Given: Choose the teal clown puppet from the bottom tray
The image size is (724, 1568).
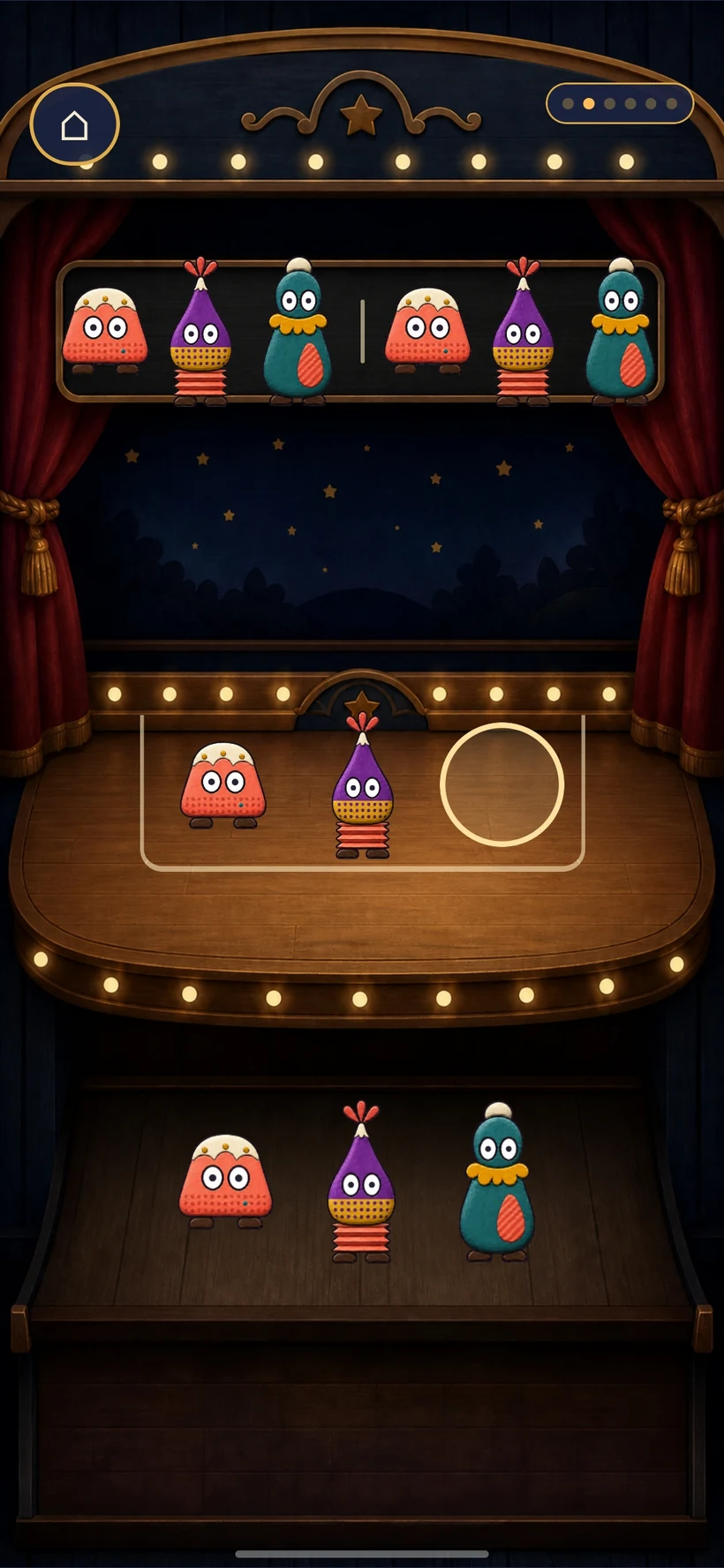Looking at the screenshot, I should 498,1181.
